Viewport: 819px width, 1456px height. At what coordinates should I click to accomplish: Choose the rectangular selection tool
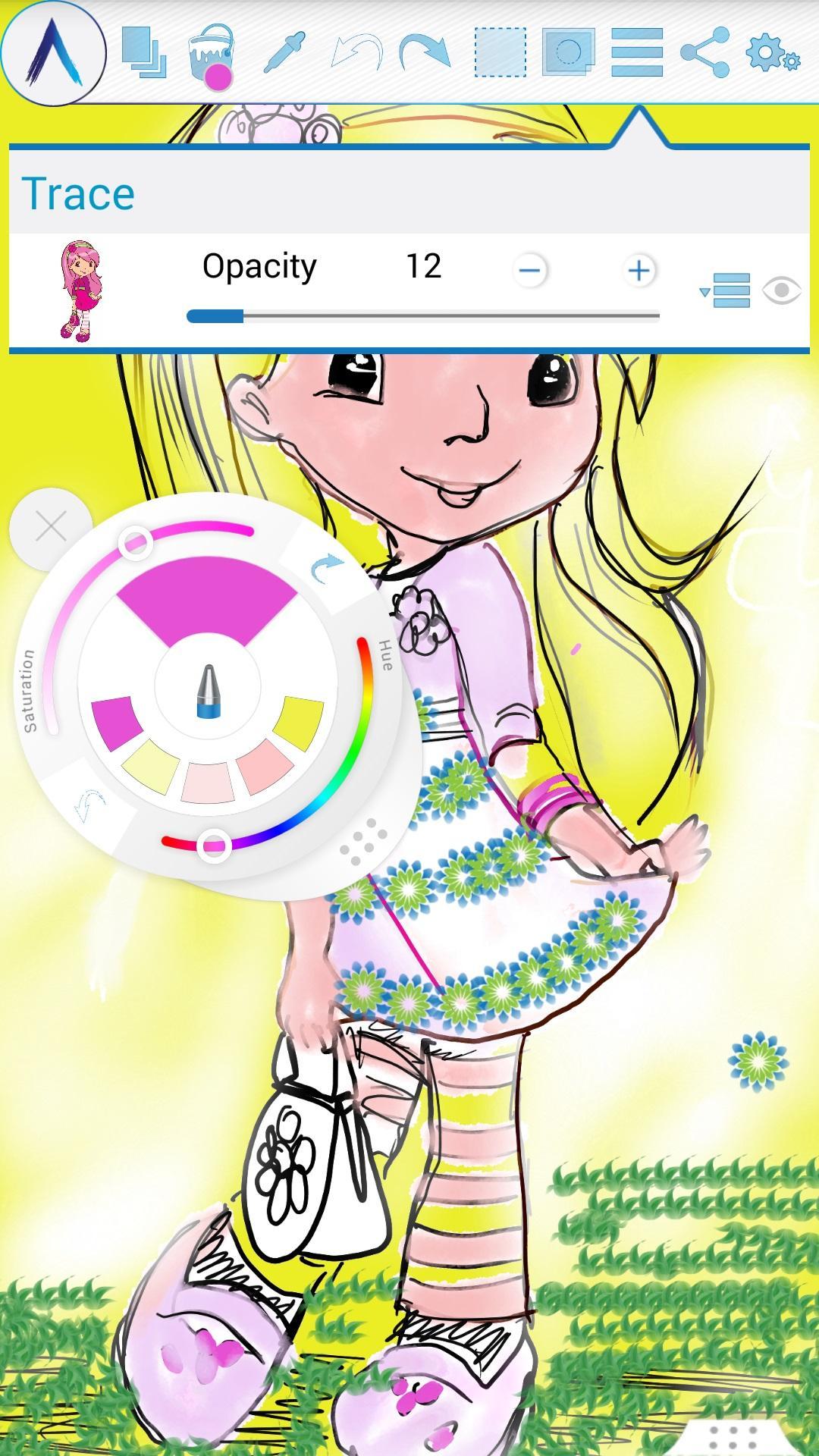pos(500,52)
